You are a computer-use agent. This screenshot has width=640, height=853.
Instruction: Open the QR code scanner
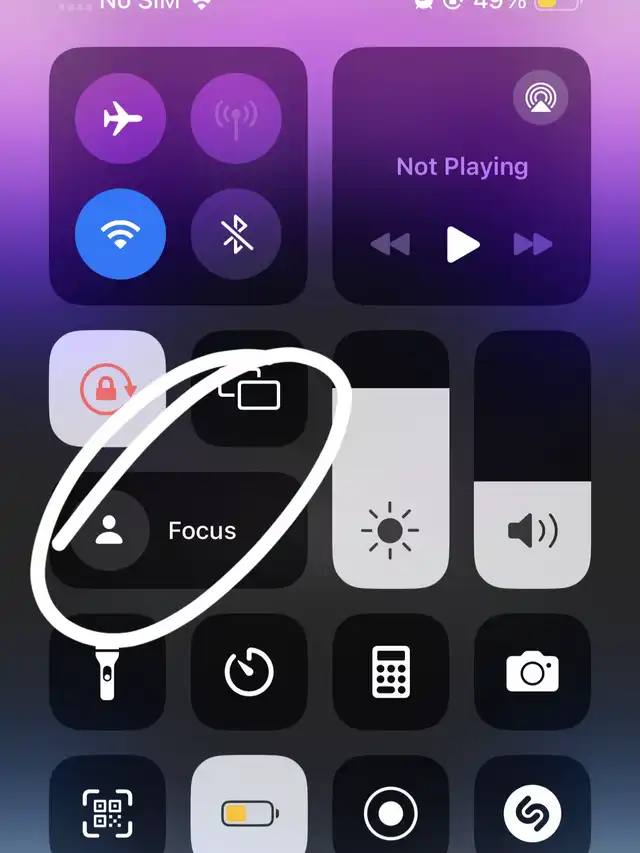[x=108, y=812]
